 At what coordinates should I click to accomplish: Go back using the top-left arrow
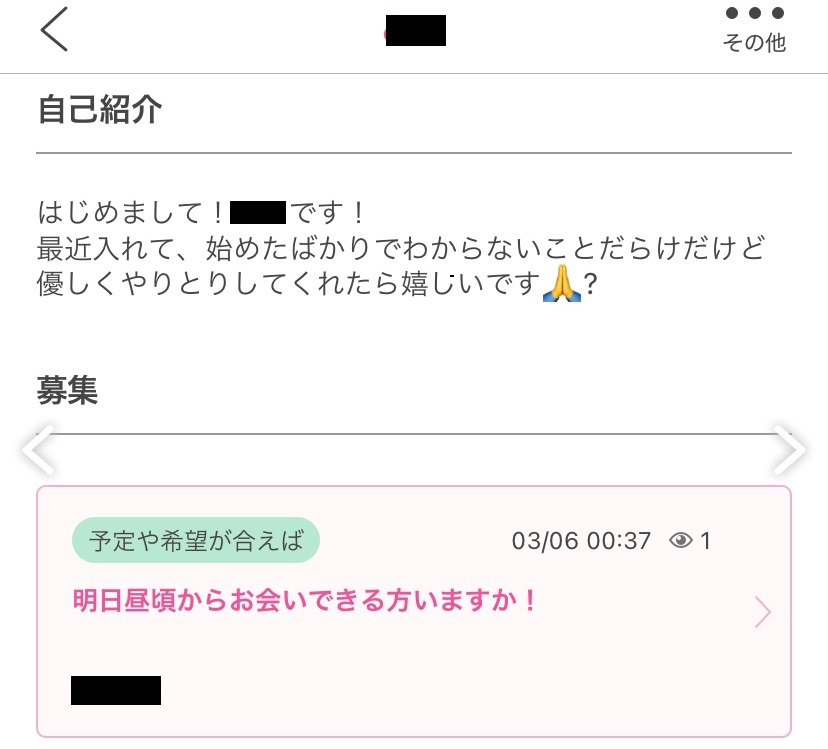pyautogui.click(x=54, y=30)
